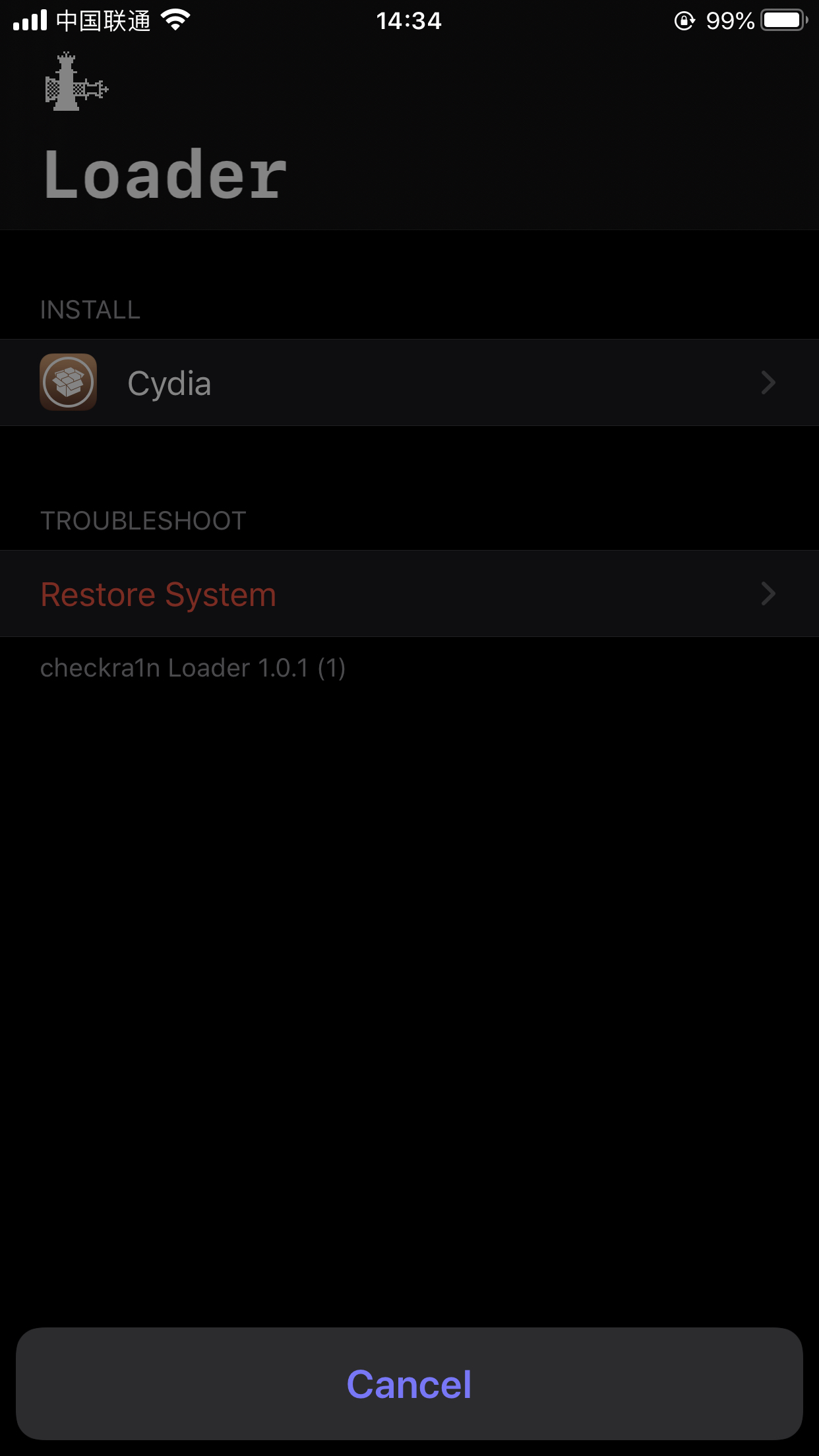Select the Cydia package icon
The height and width of the screenshot is (1456, 819).
pyautogui.click(x=68, y=382)
